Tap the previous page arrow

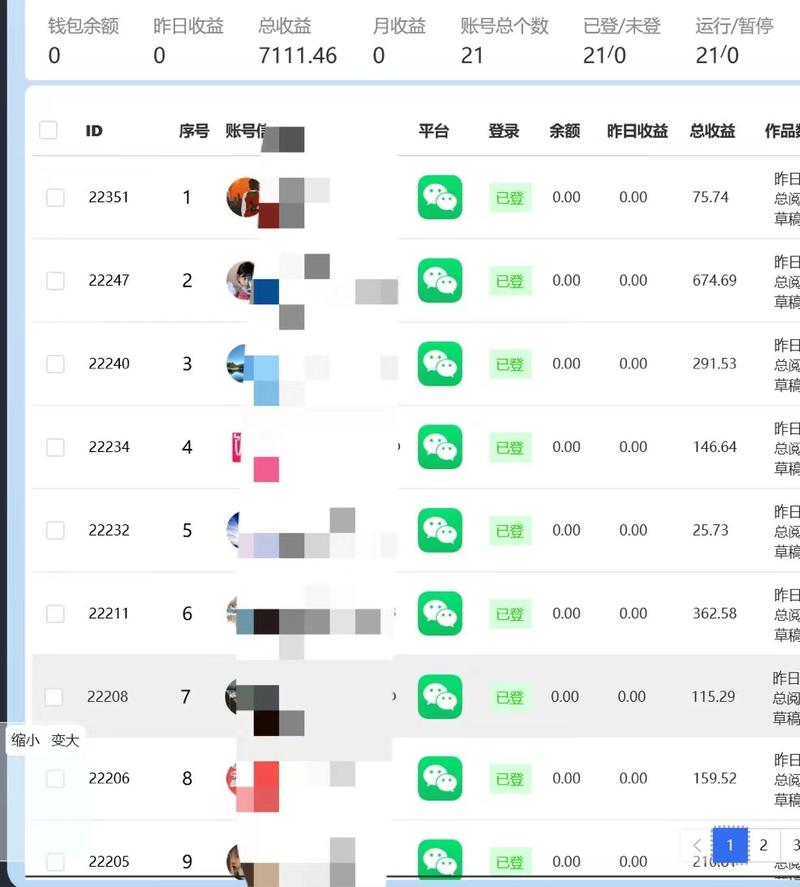(697, 845)
